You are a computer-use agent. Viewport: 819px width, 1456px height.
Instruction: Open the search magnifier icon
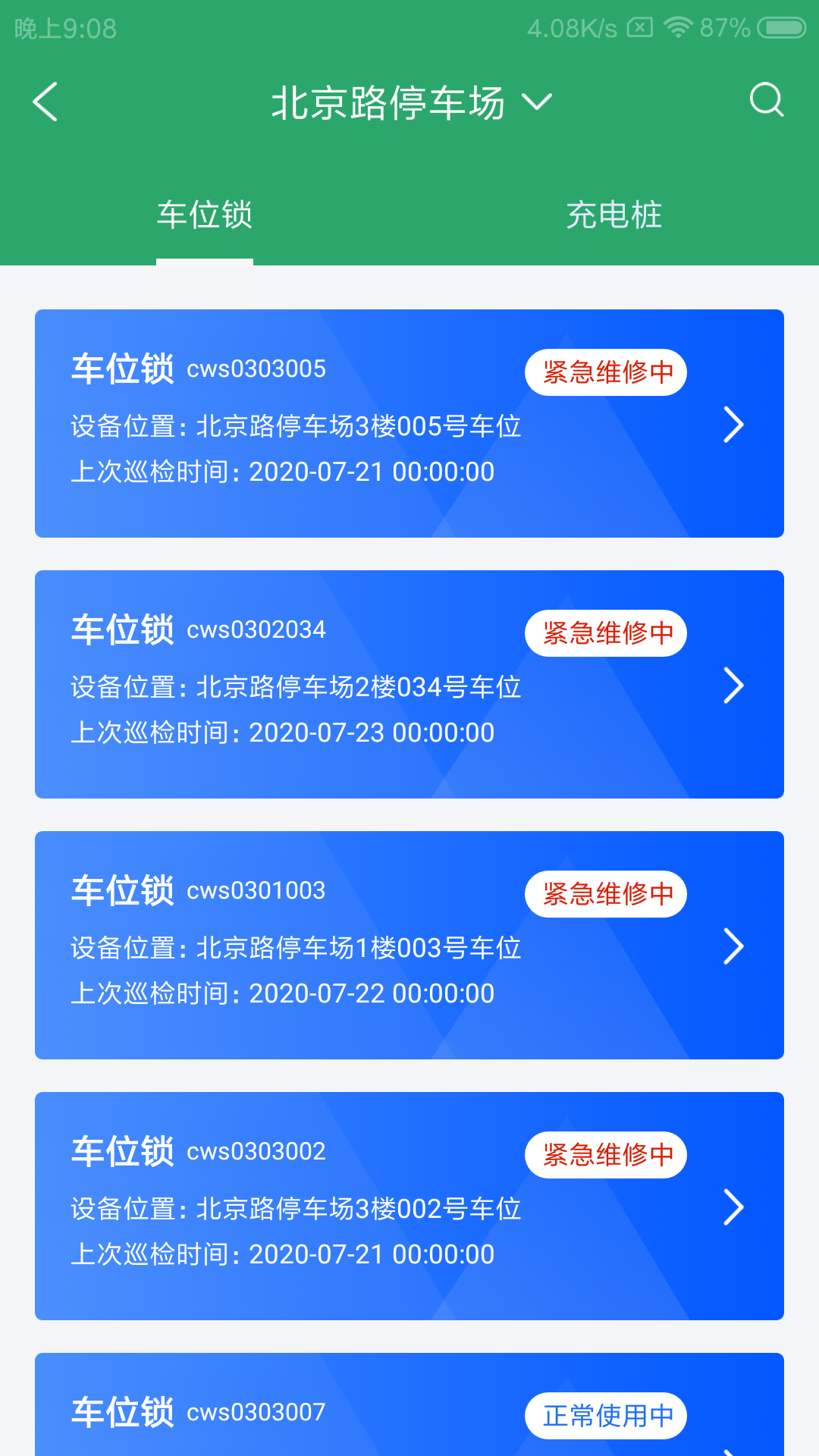[766, 100]
